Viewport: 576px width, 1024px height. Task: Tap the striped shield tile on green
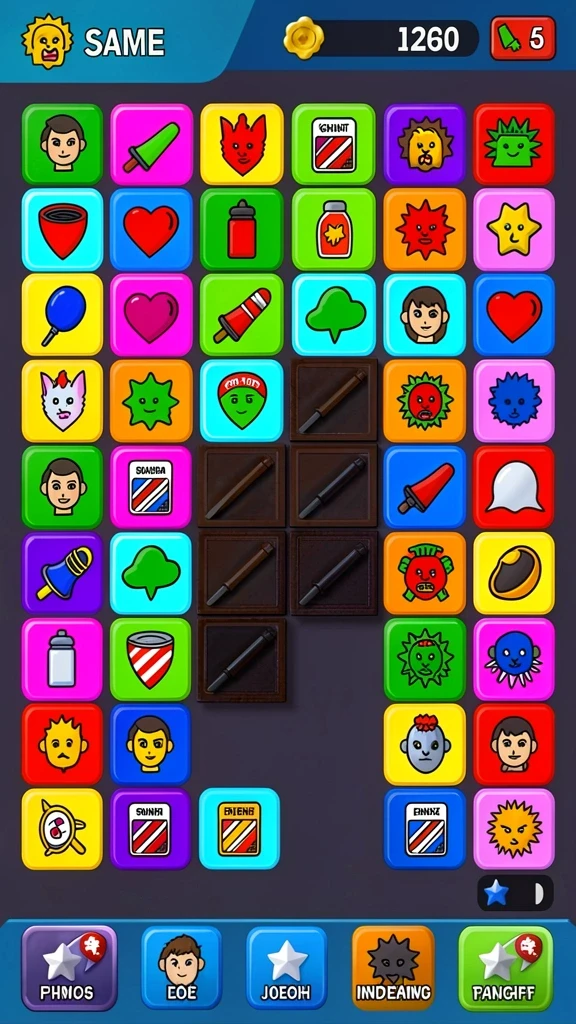click(150, 660)
